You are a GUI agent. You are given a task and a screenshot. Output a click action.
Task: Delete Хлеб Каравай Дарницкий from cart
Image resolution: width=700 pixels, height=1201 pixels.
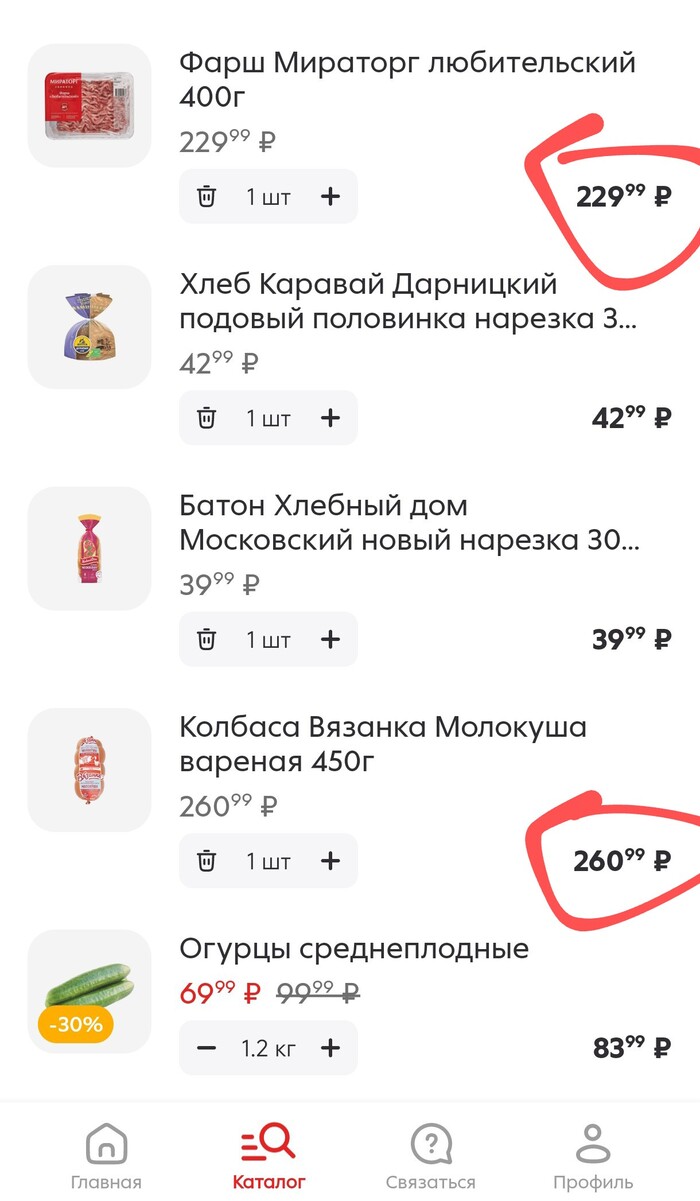[x=206, y=418]
